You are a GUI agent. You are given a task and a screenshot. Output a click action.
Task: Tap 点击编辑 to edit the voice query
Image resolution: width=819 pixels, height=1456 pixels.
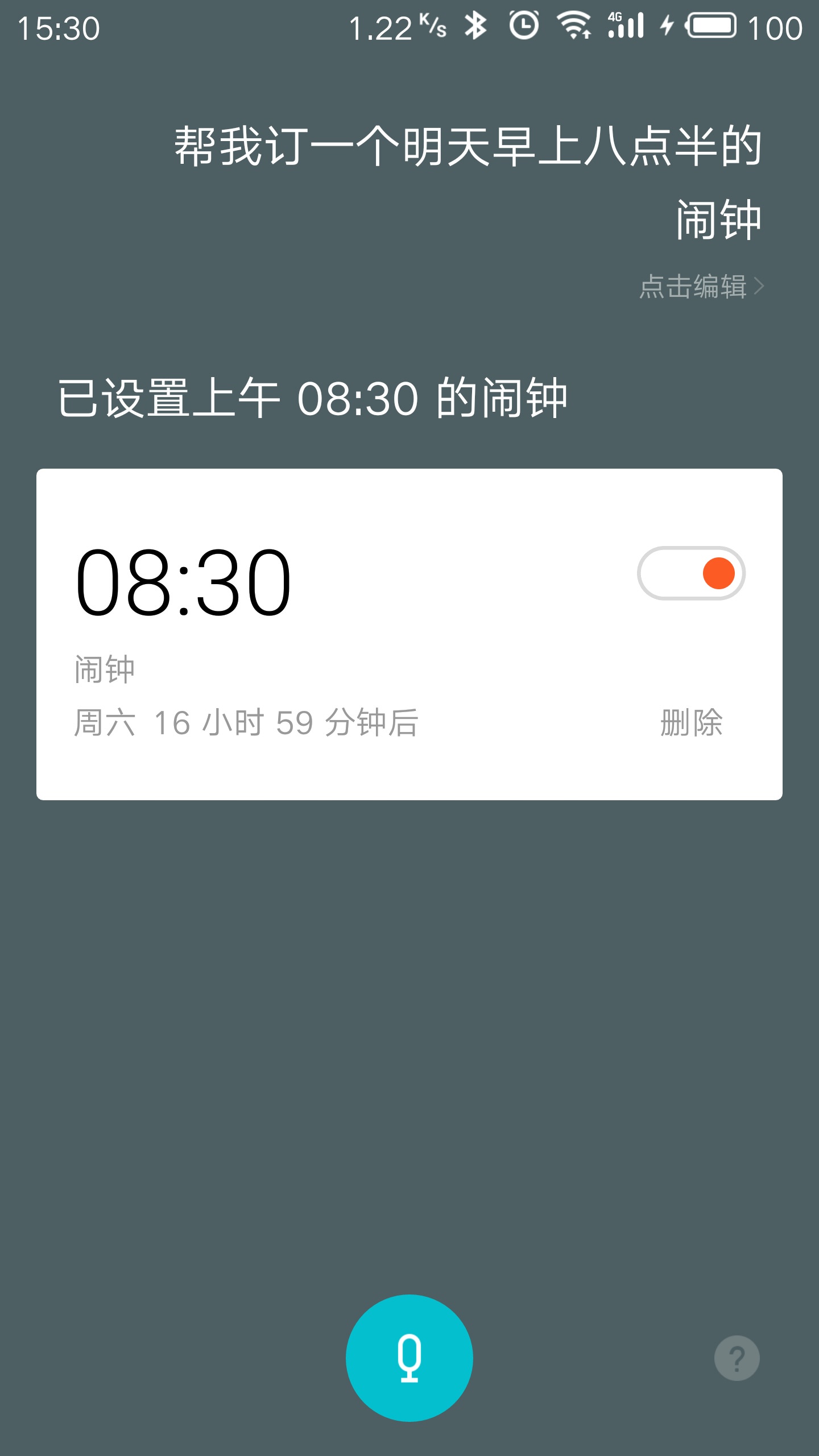tap(701, 286)
